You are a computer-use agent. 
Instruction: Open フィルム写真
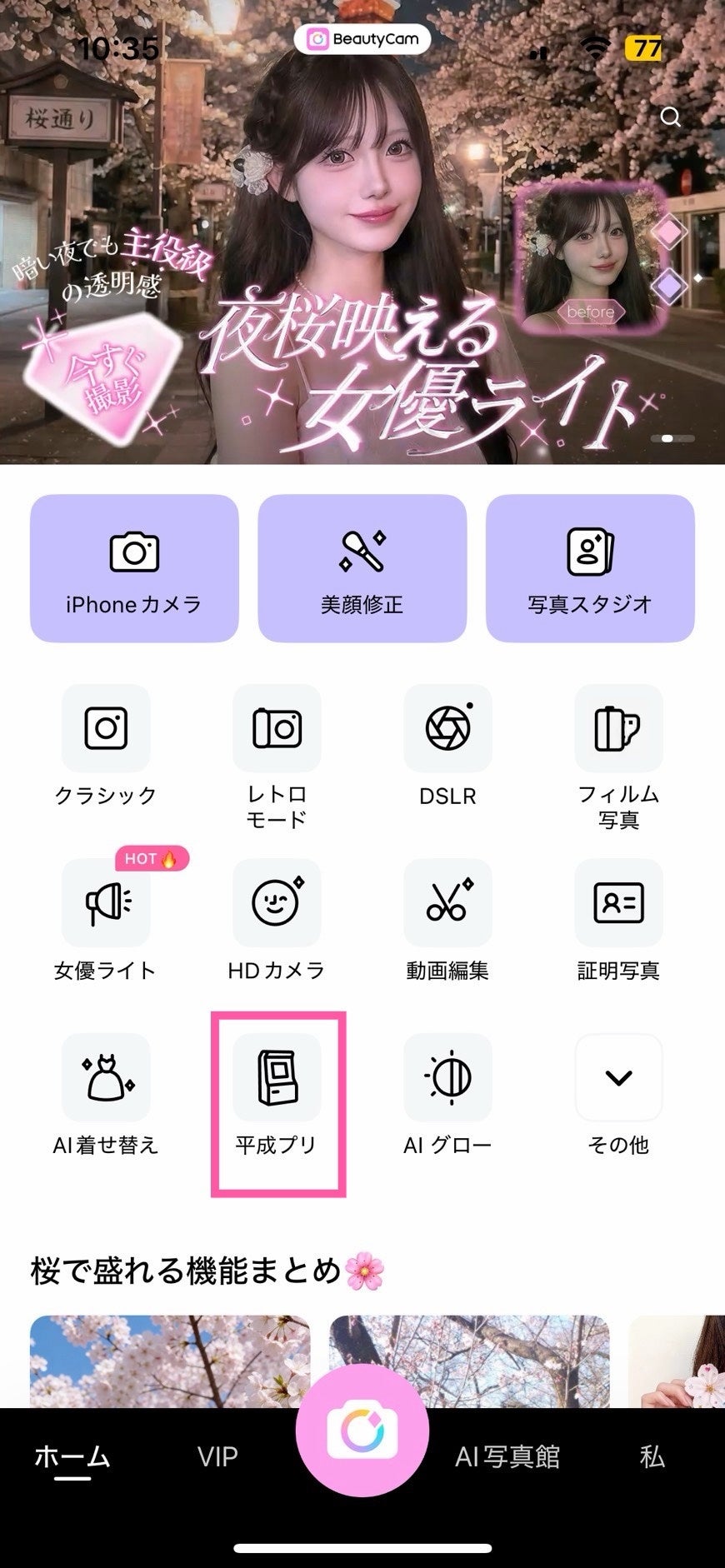pyautogui.click(x=618, y=729)
